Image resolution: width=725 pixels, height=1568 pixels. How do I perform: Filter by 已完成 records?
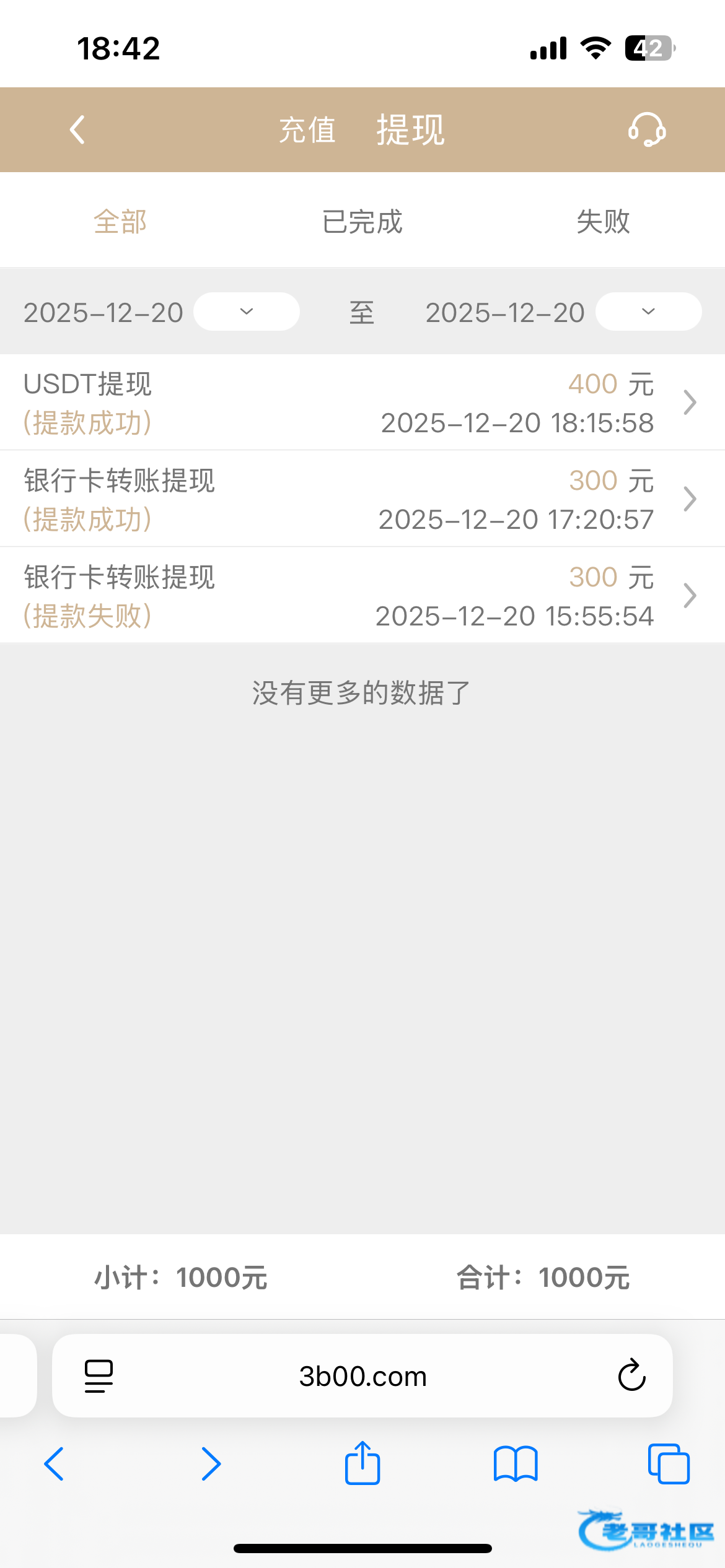click(362, 222)
